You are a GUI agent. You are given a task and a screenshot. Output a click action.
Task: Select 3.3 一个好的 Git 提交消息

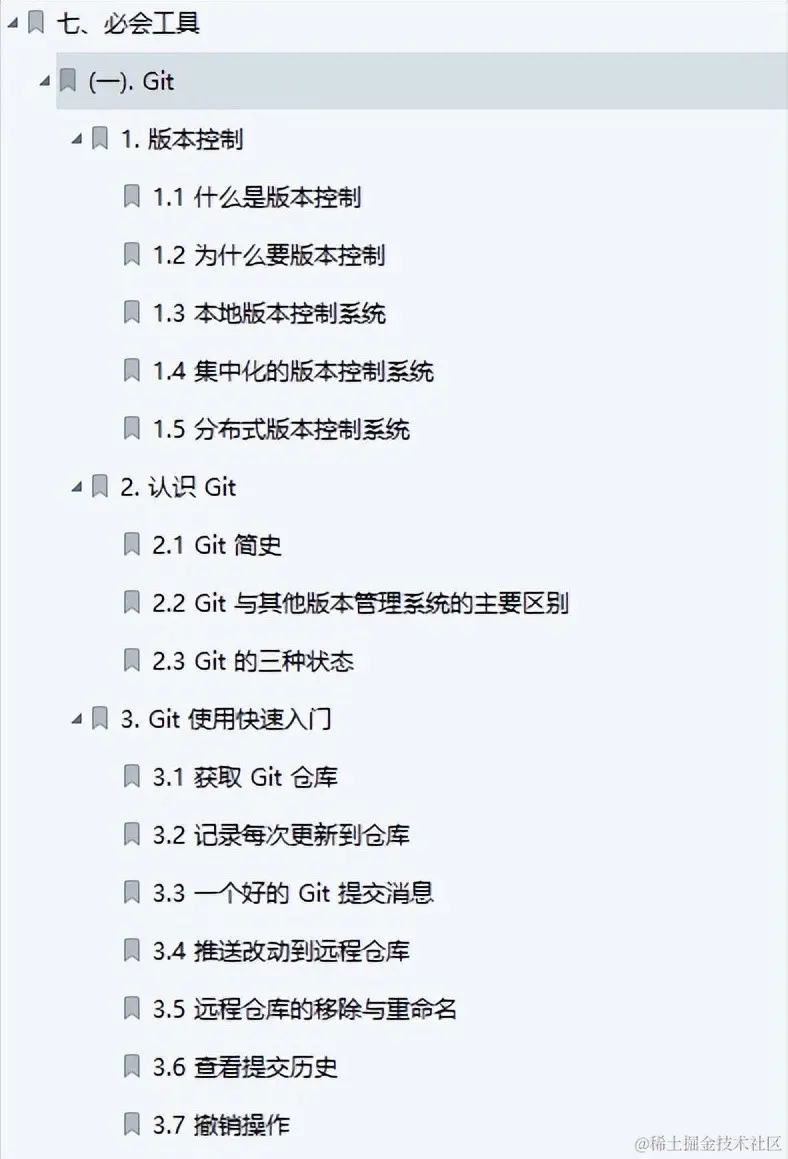(x=292, y=893)
